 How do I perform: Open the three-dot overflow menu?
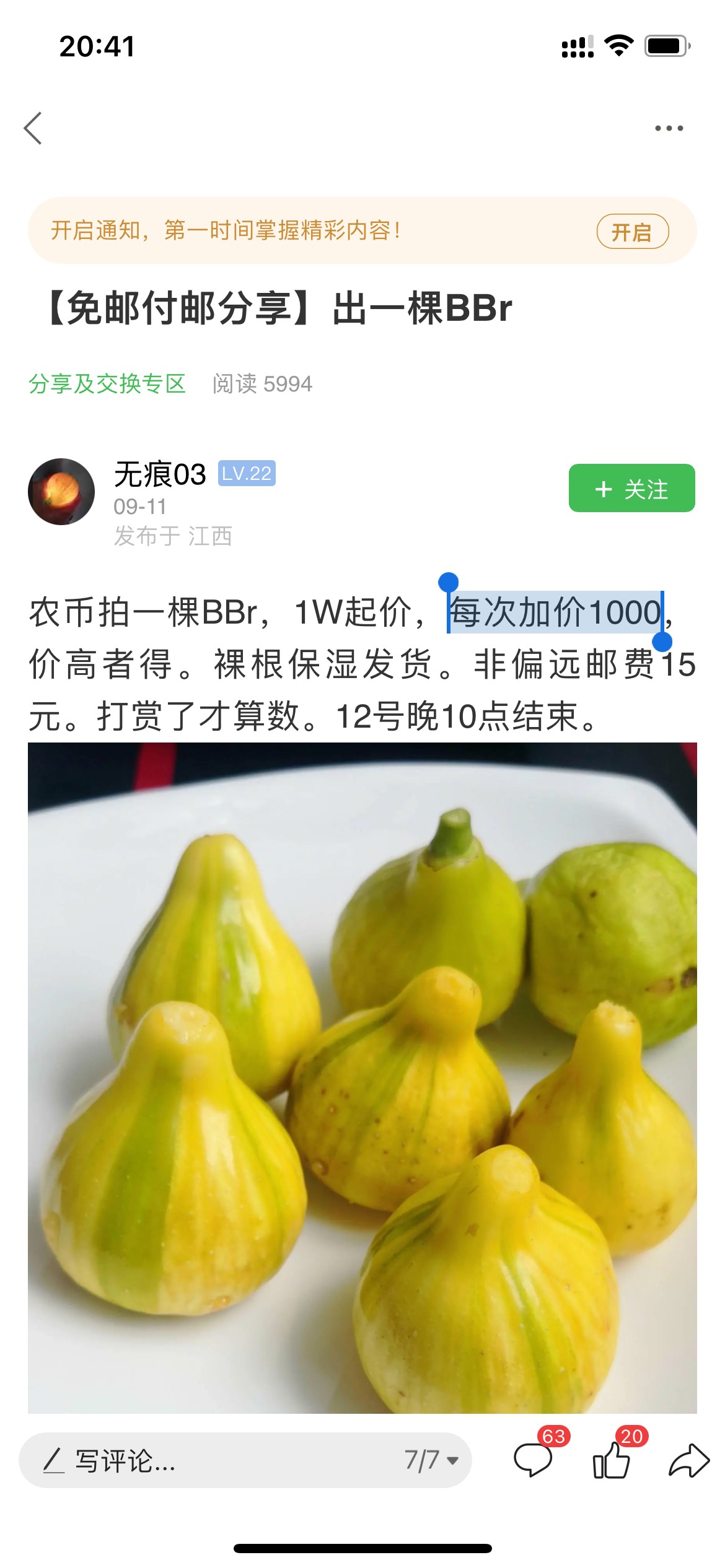pyautogui.click(x=669, y=128)
